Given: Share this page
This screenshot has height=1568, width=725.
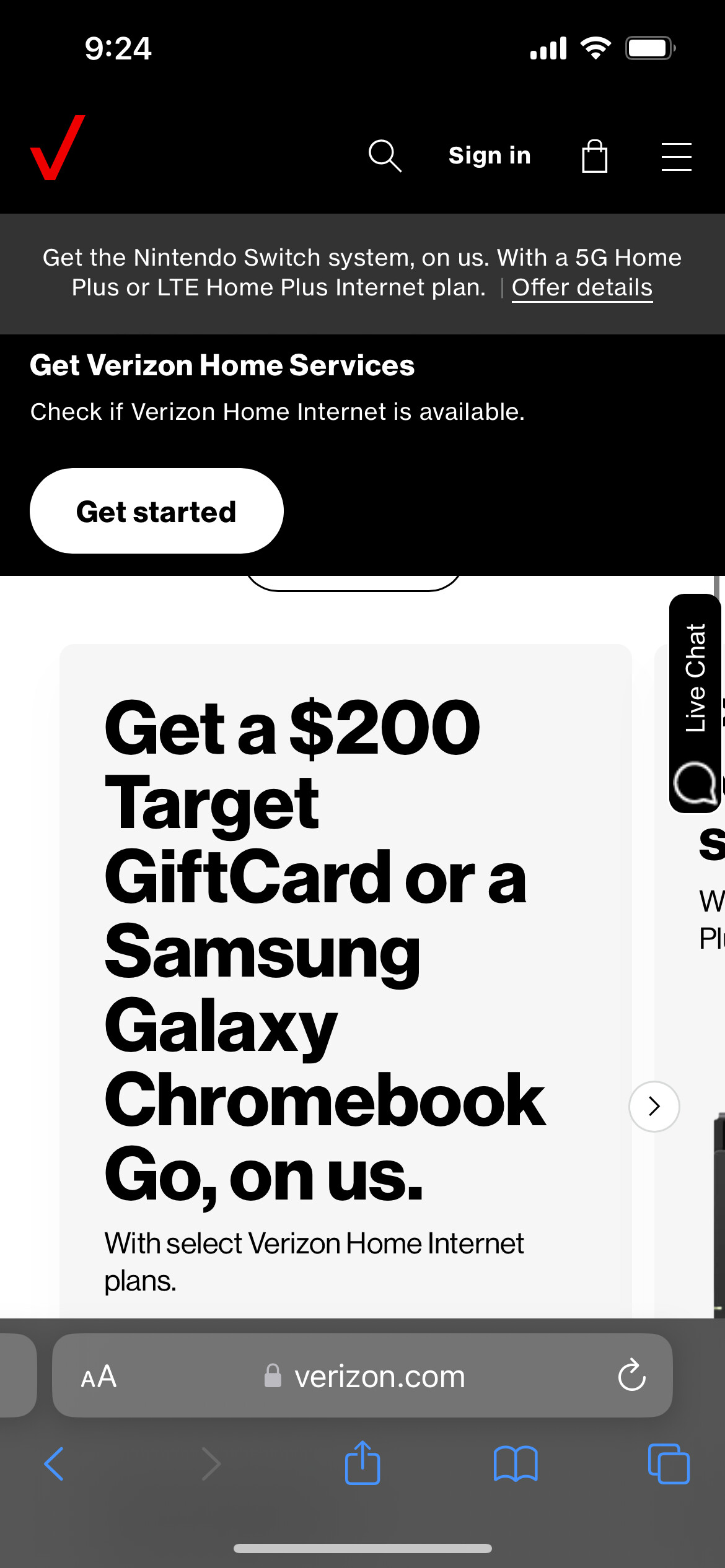Looking at the screenshot, I should pyautogui.click(x=362, y=1463).
